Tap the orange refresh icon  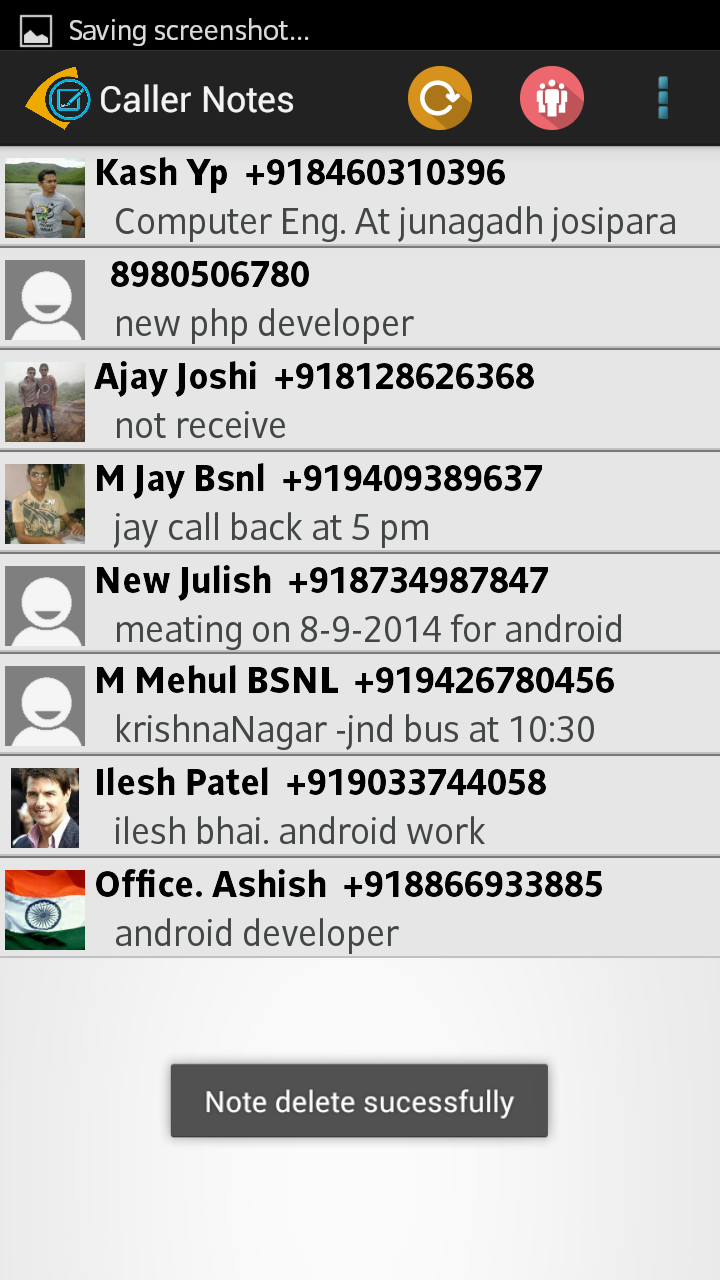(x=440, y=98)
